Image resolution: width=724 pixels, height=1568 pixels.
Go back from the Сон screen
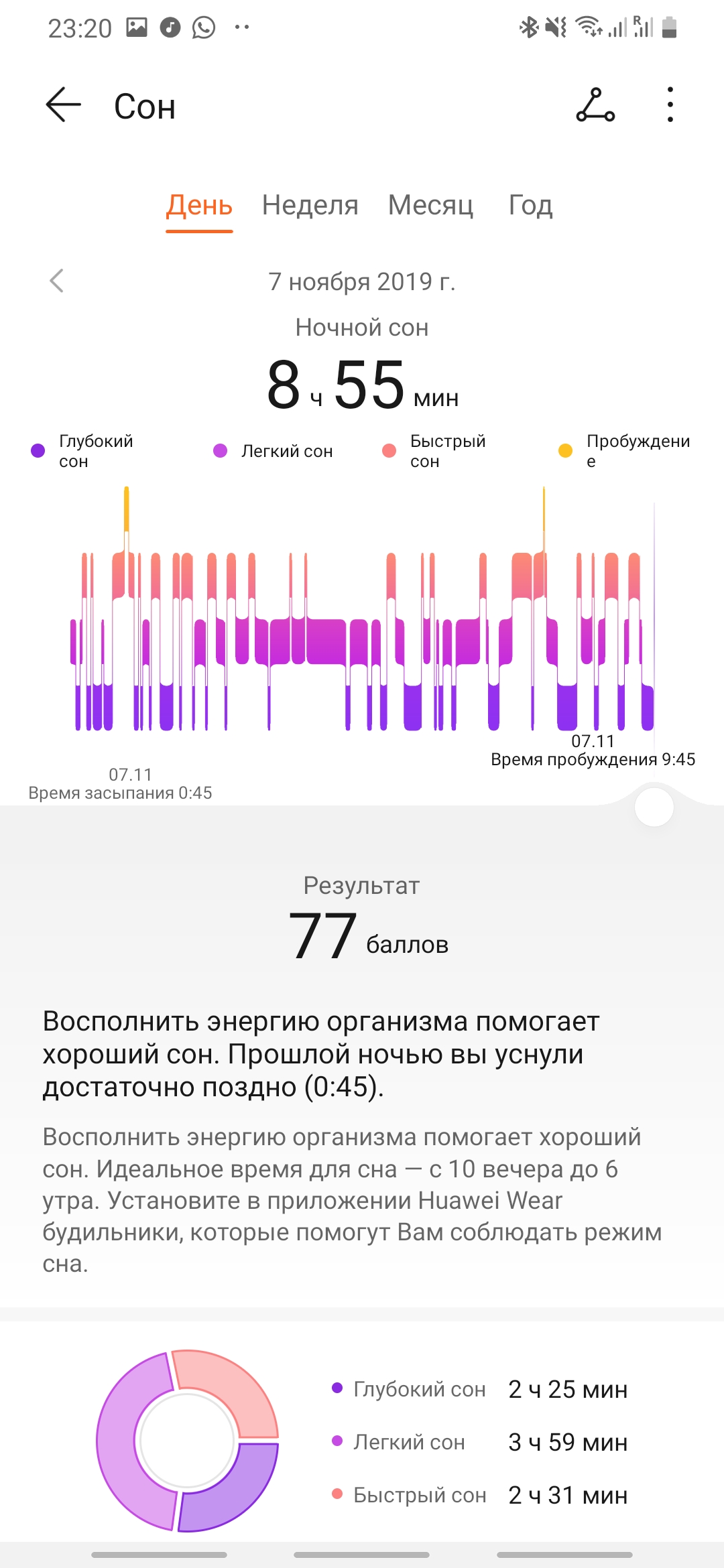click(64, 105)
